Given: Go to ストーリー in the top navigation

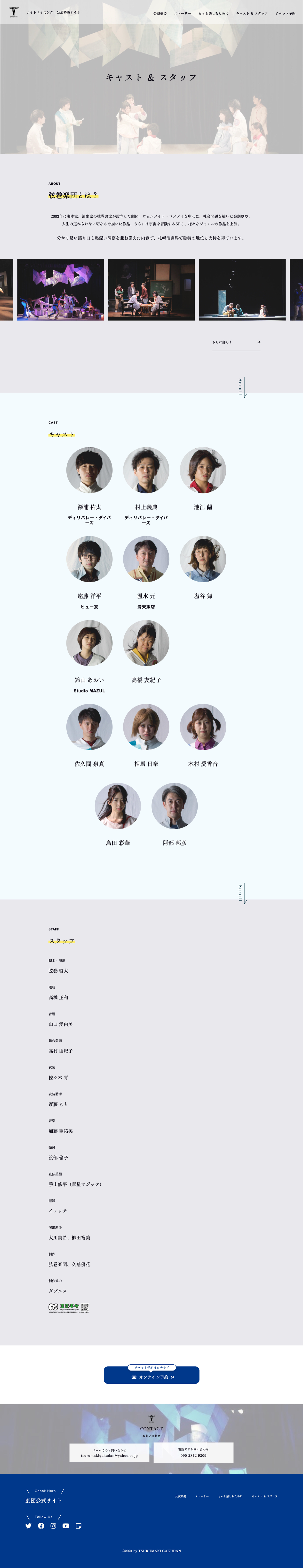Looking at the screenshot, I should (182, 13).
